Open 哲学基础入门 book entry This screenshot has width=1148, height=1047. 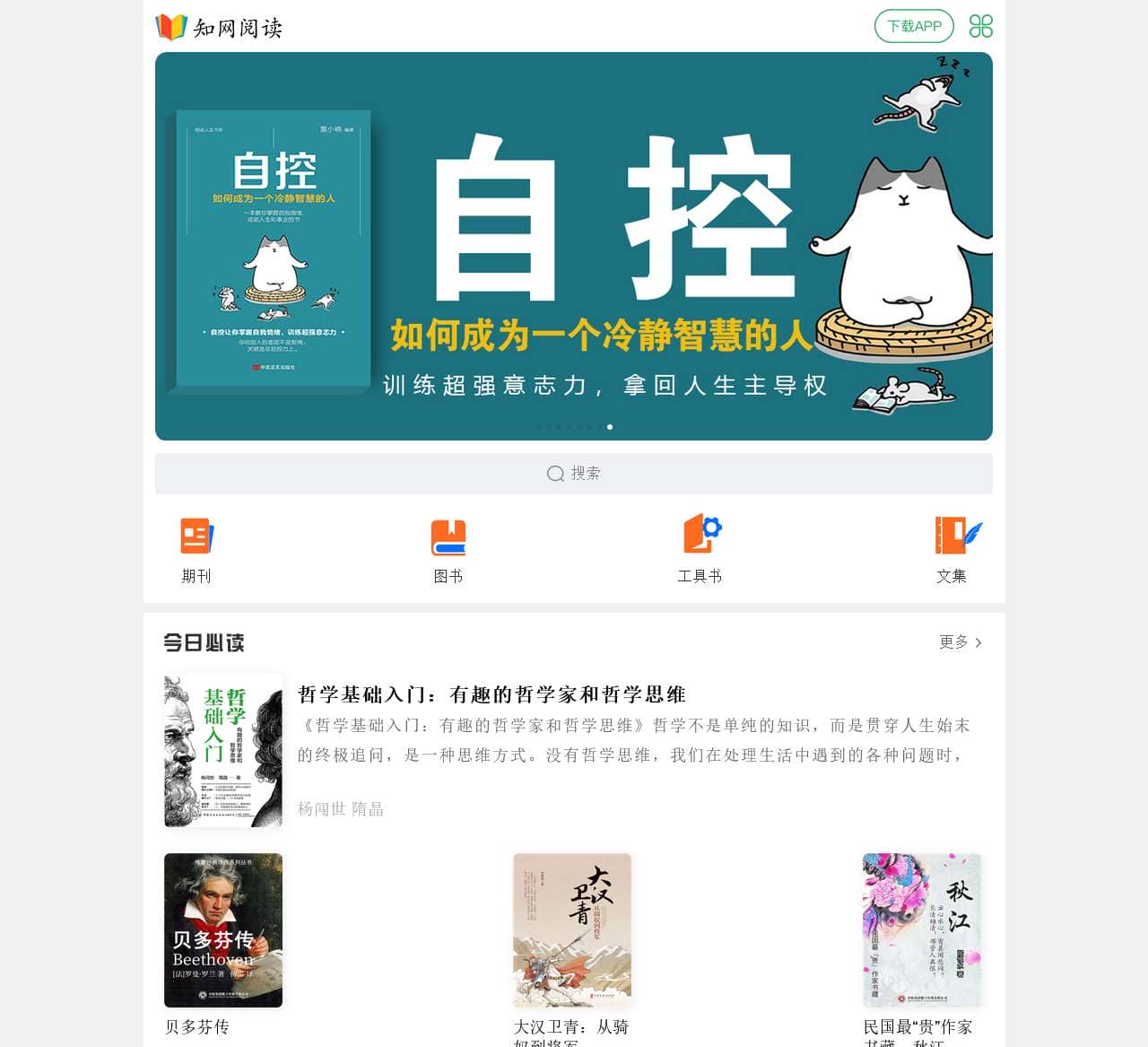[491, 694]
